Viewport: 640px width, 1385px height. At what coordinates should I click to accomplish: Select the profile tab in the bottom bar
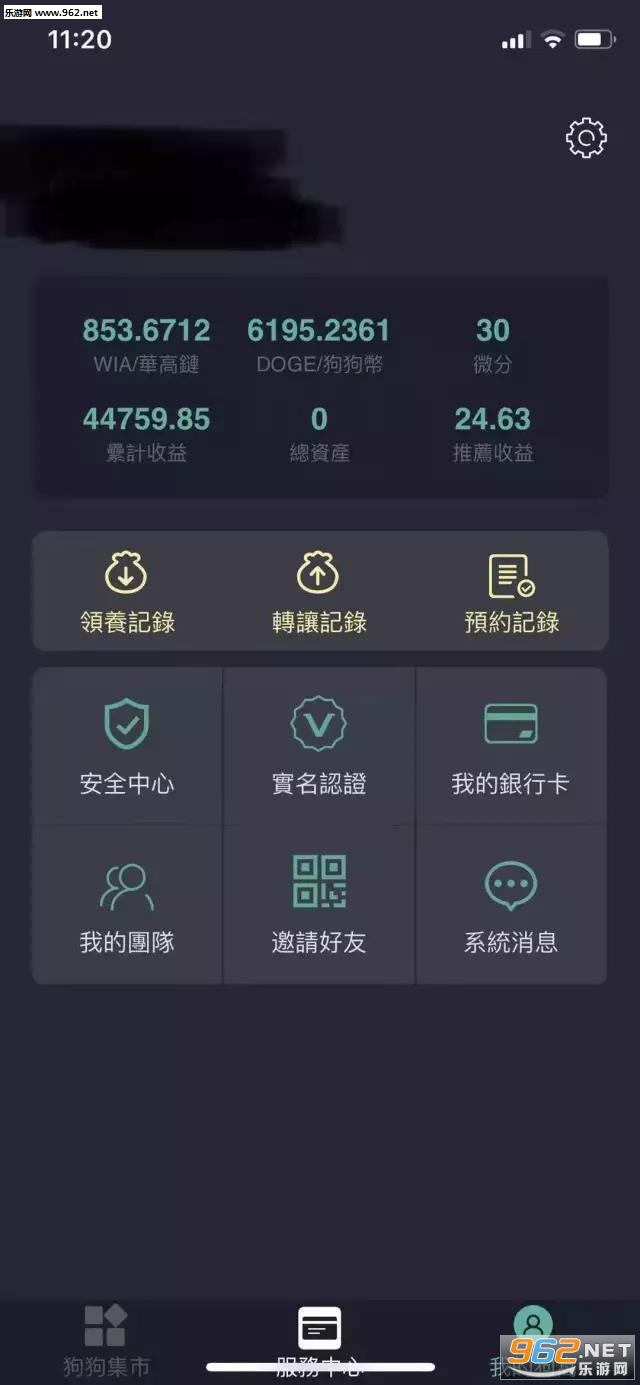(x=533, y=1335)
